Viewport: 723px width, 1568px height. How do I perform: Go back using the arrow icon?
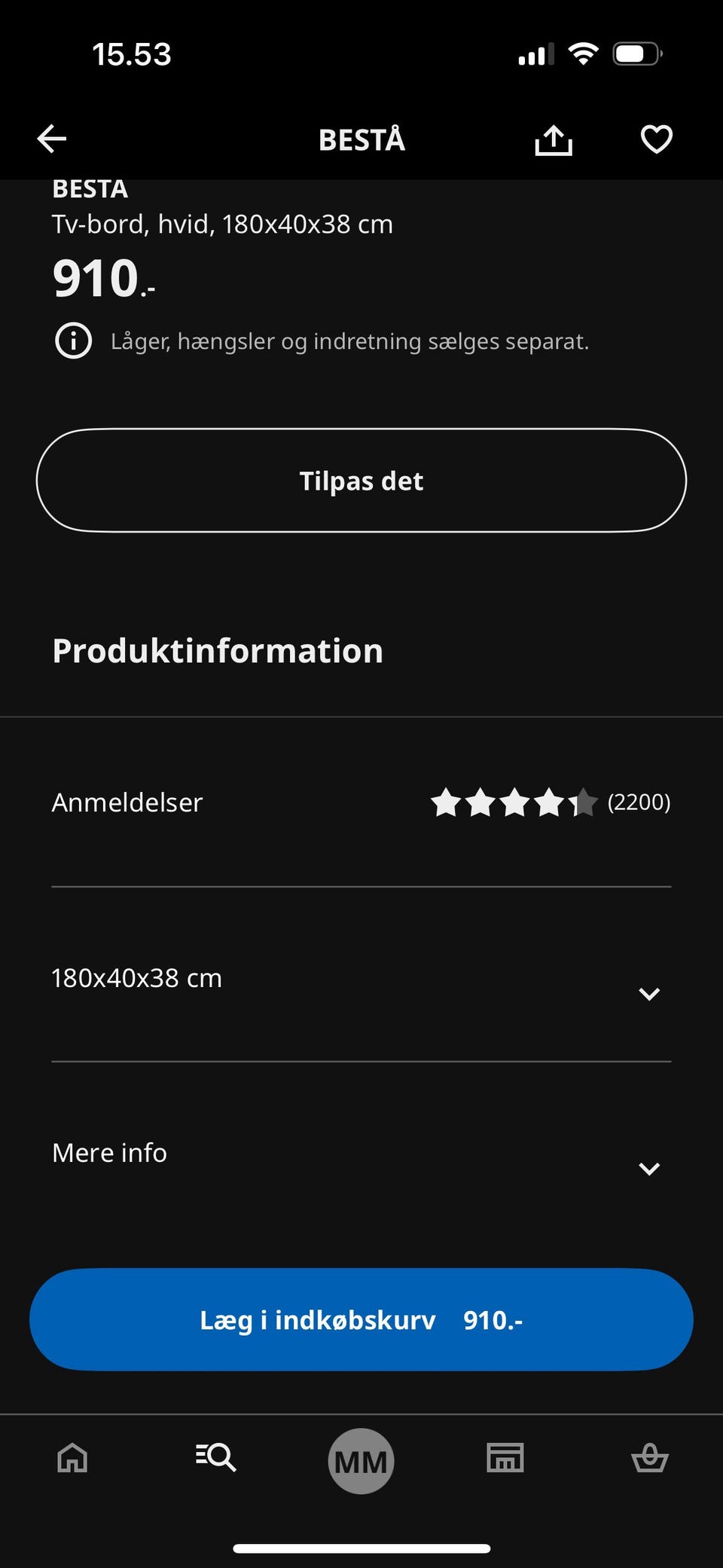52,139
